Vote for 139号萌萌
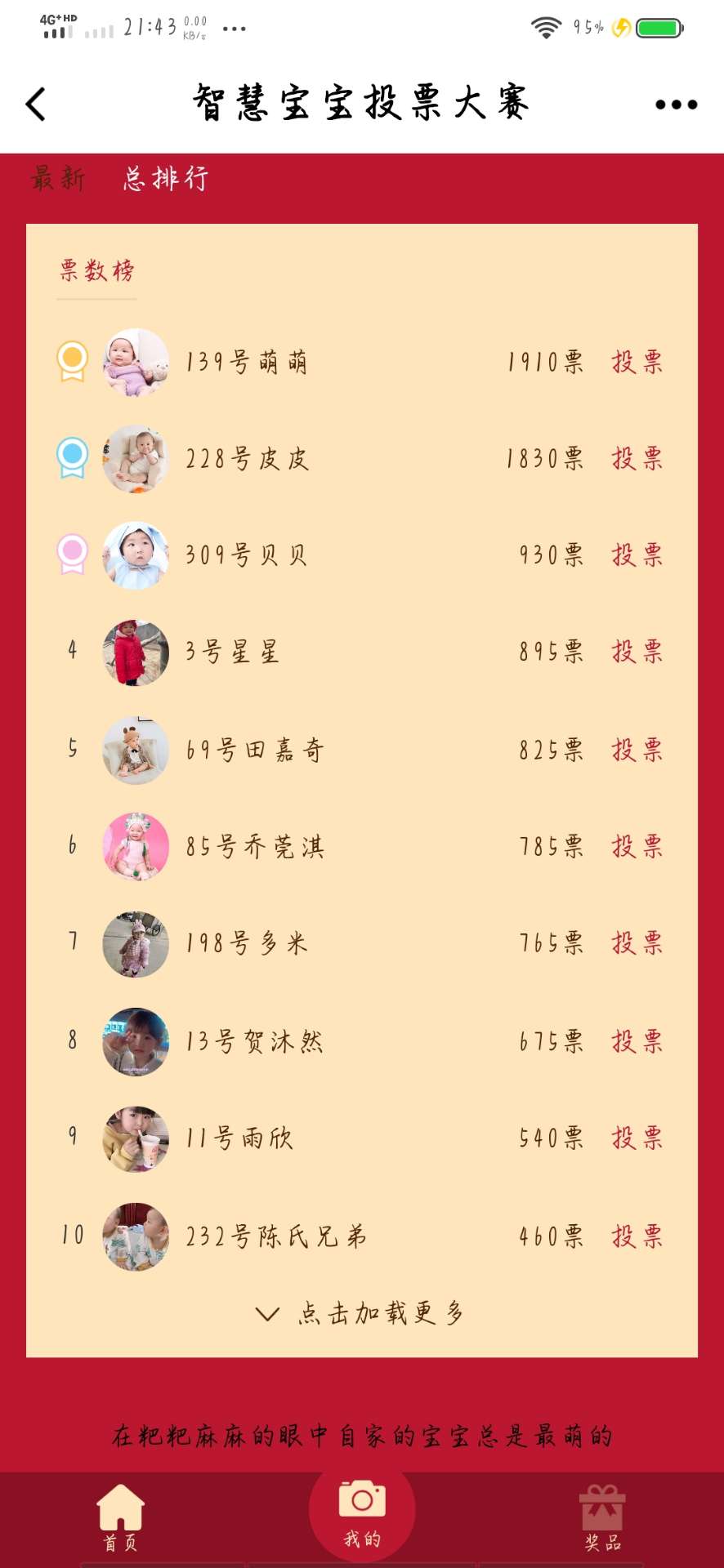 (x=637, y=362)
